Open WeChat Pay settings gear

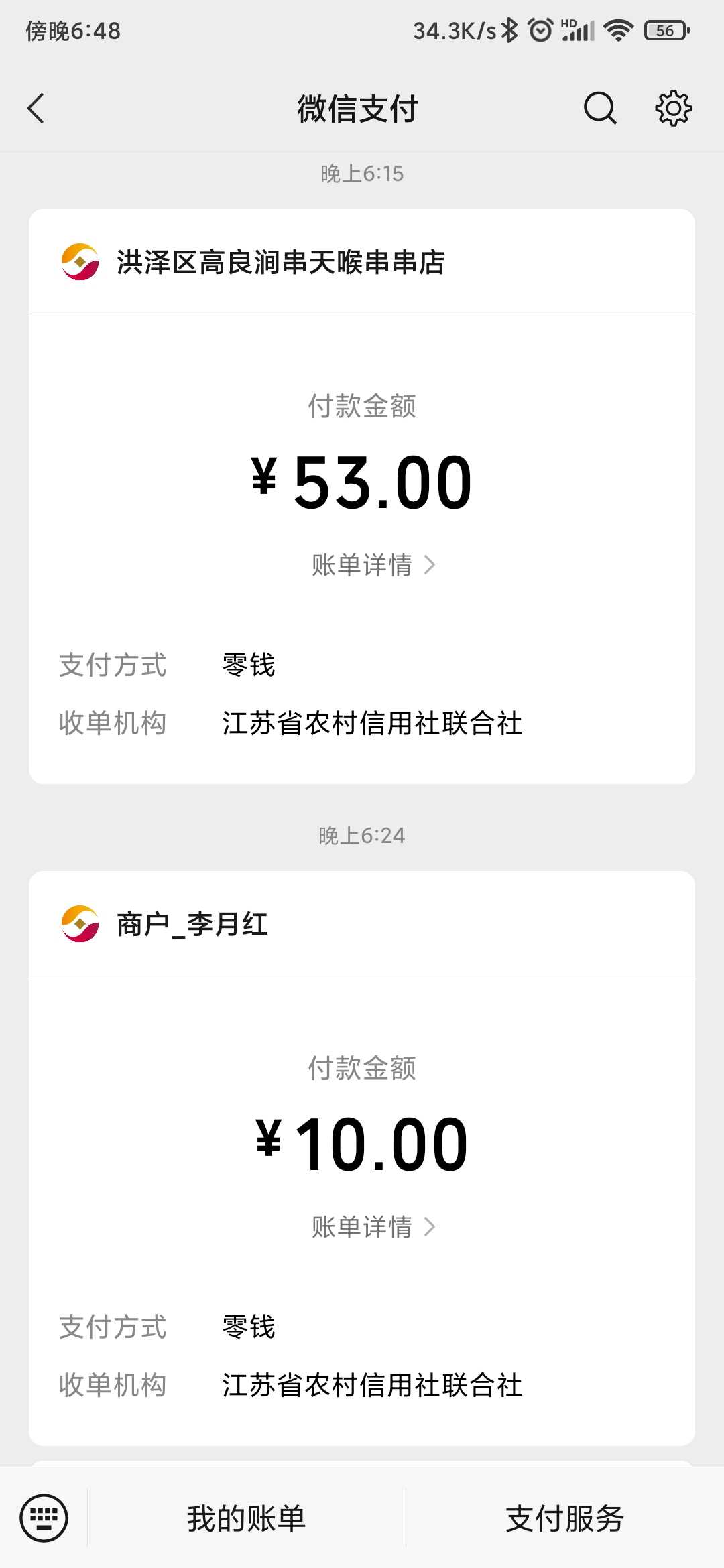(673, 108)
